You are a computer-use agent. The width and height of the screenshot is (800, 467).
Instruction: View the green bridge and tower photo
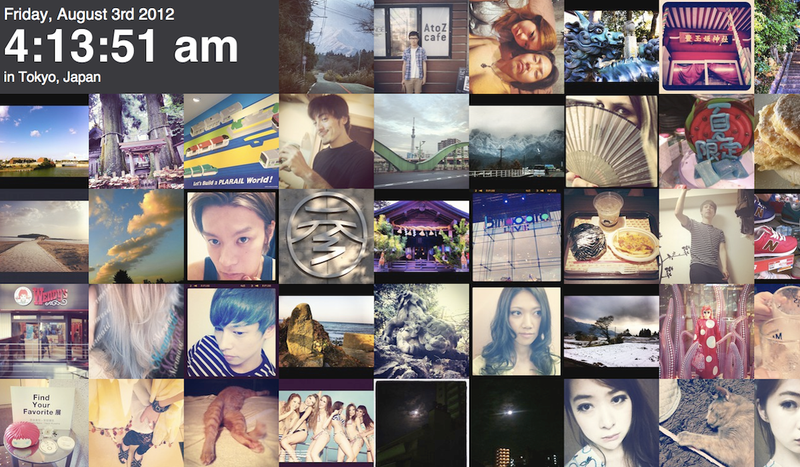tap(420, 142)
